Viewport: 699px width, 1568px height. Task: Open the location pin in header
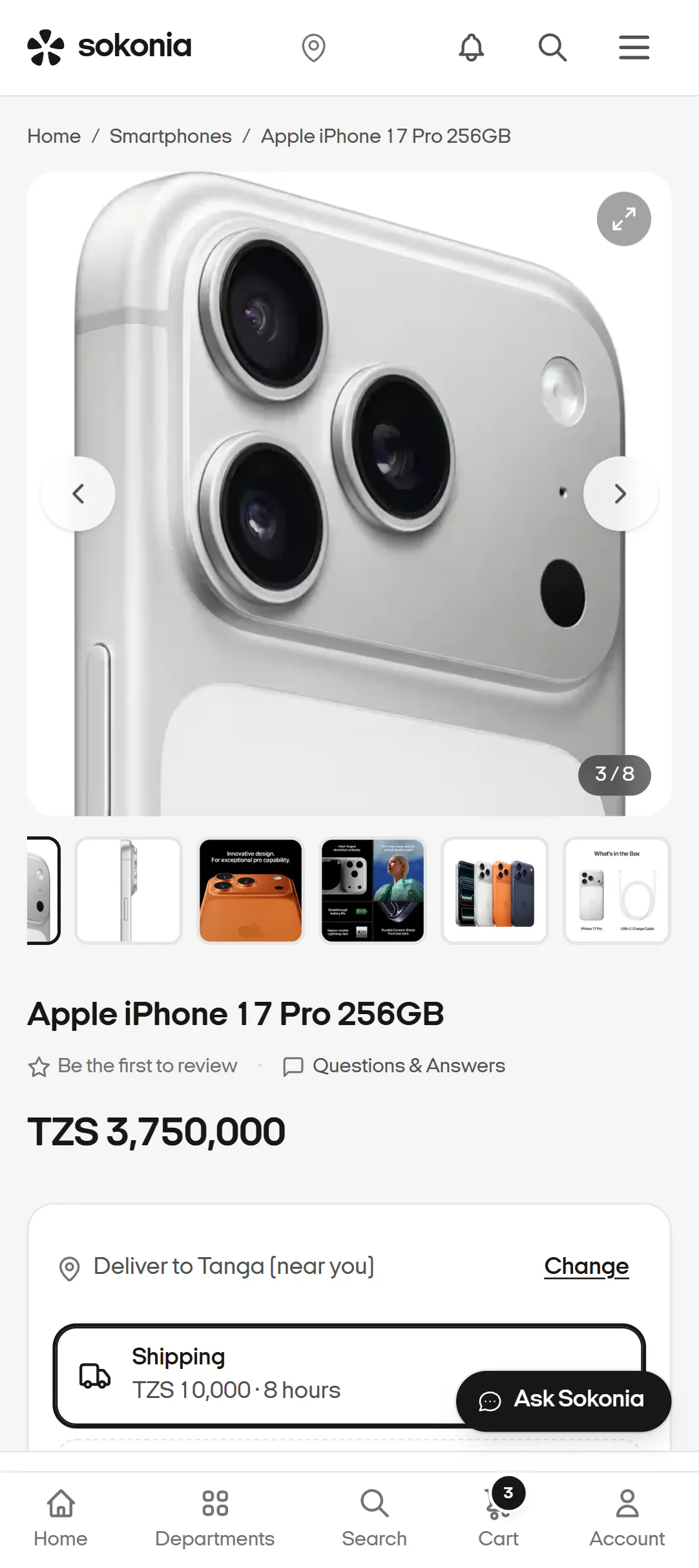(313, 48)
